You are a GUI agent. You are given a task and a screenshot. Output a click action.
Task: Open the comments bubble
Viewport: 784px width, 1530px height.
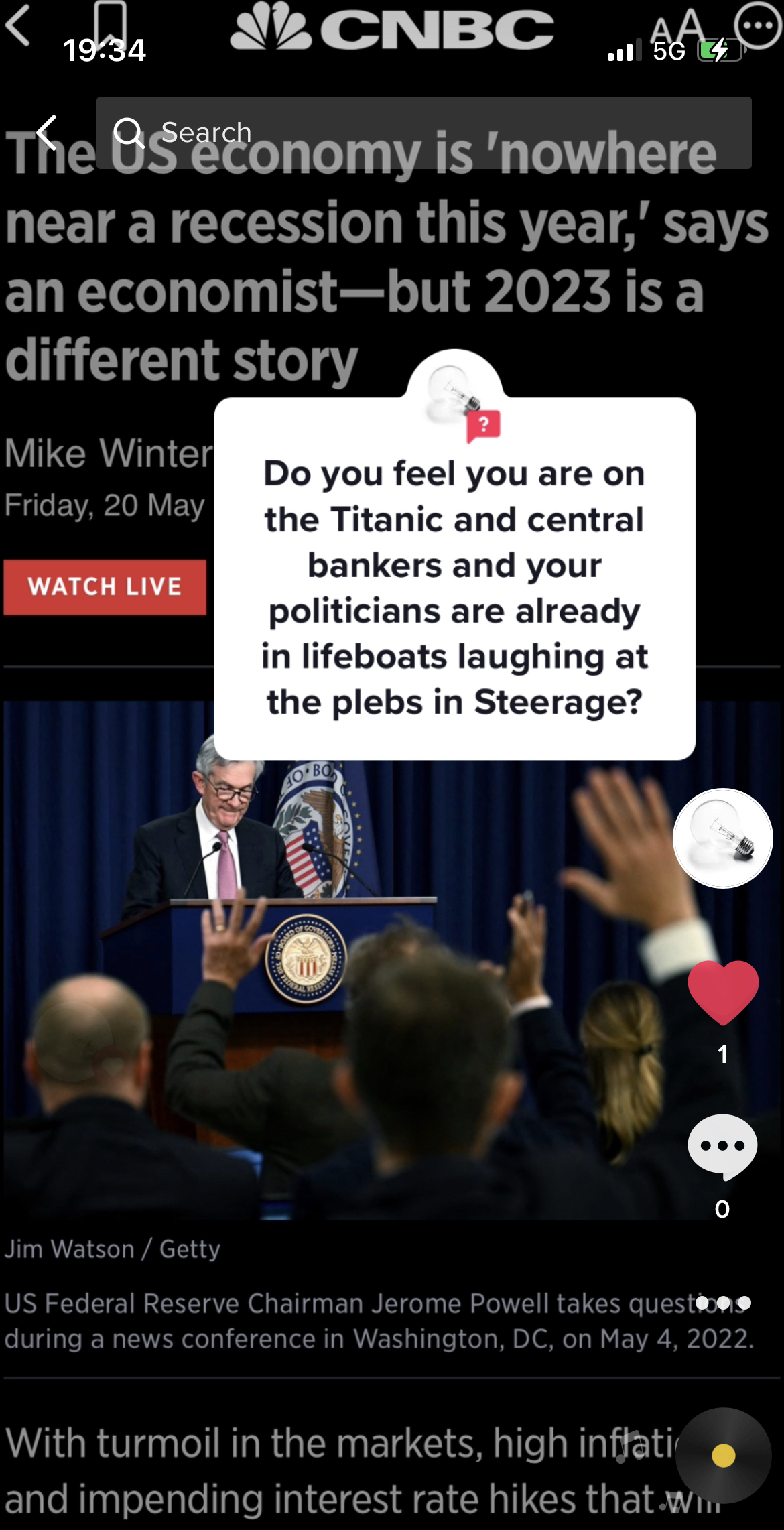click(722, 1147)
